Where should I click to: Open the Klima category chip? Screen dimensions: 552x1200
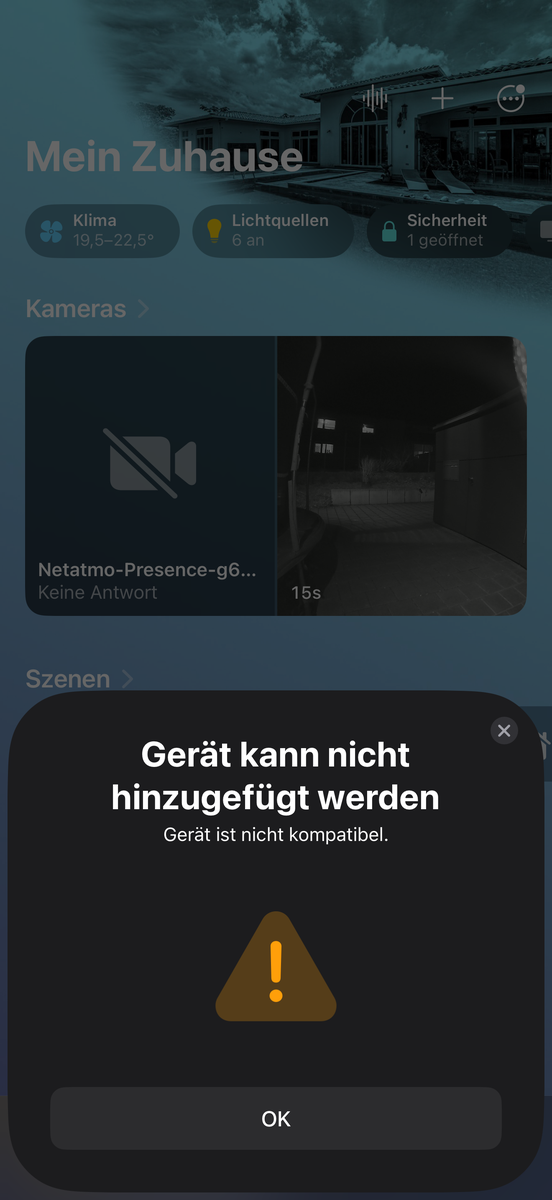tap(102, 231)
